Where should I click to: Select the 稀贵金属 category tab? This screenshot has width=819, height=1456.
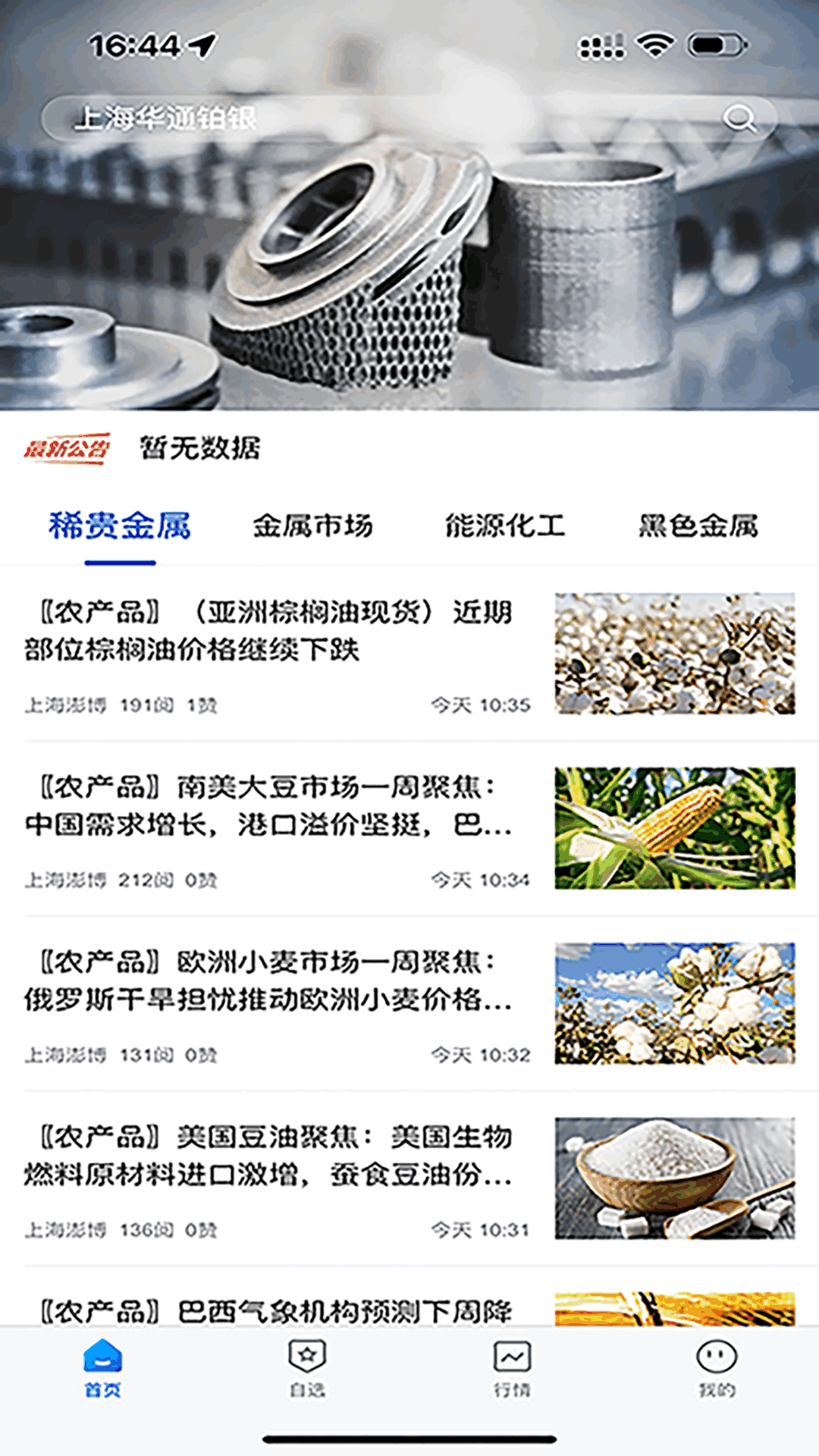pos(121,525)
